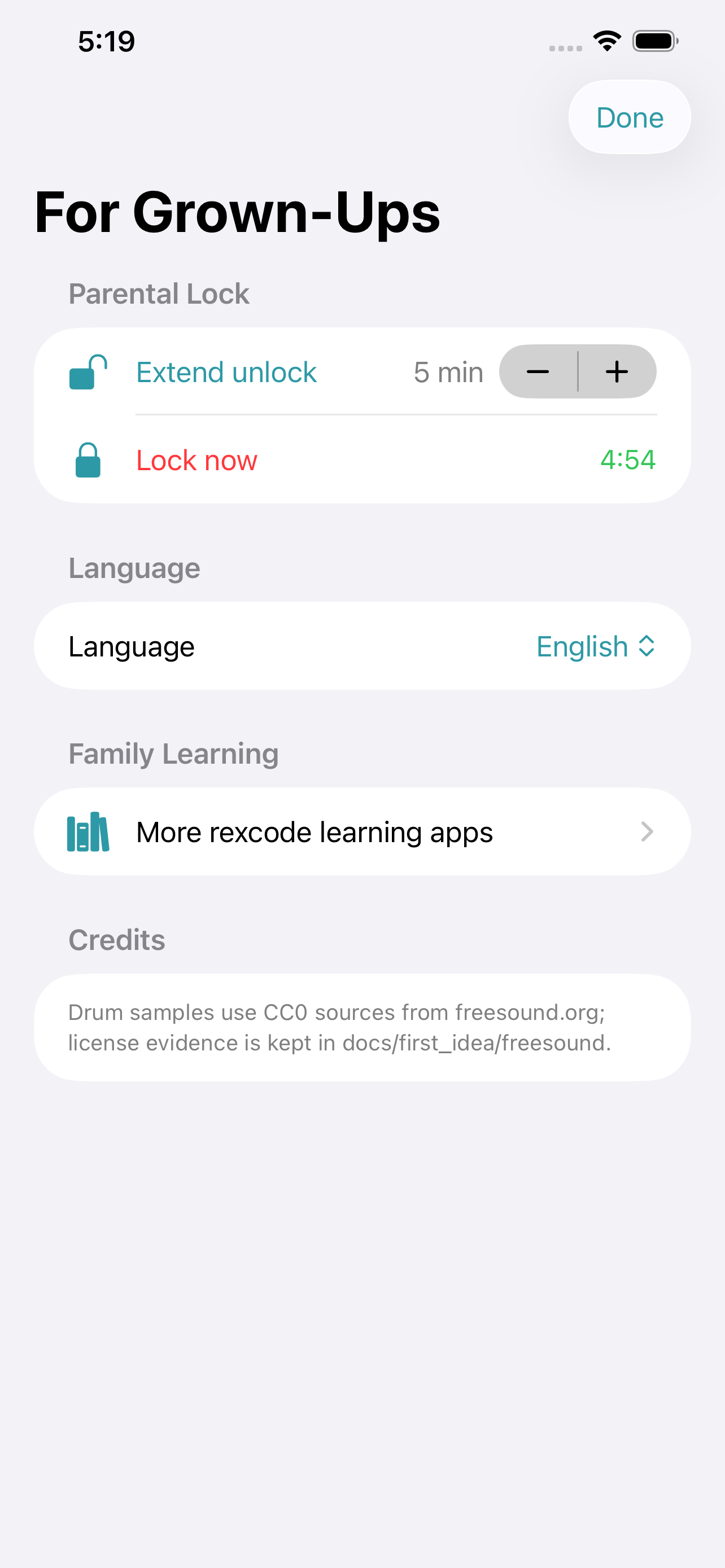The height and width of the screenshot is (1568, 725).
Task: Decrease unlock minutes with the minus button
Action: coord(538,371)
